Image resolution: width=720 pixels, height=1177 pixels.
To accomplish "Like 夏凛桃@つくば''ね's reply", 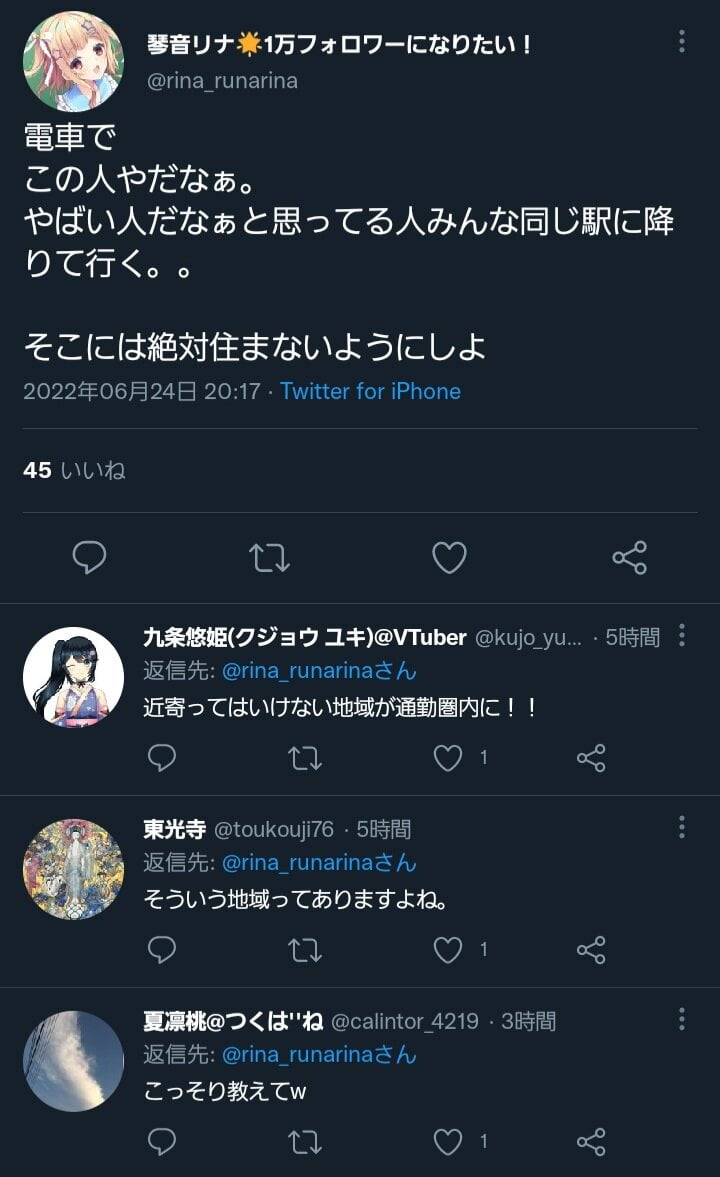I will (x=448, y=1141).
